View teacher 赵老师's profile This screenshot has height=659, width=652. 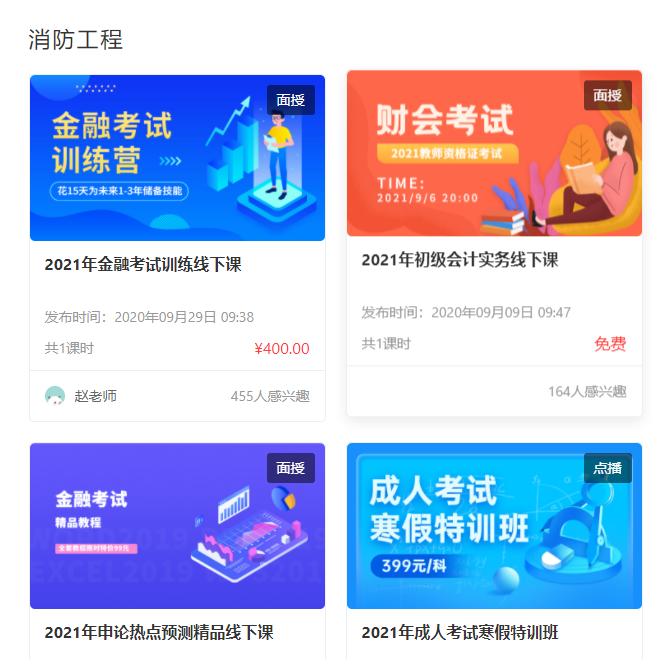point(95,396)
